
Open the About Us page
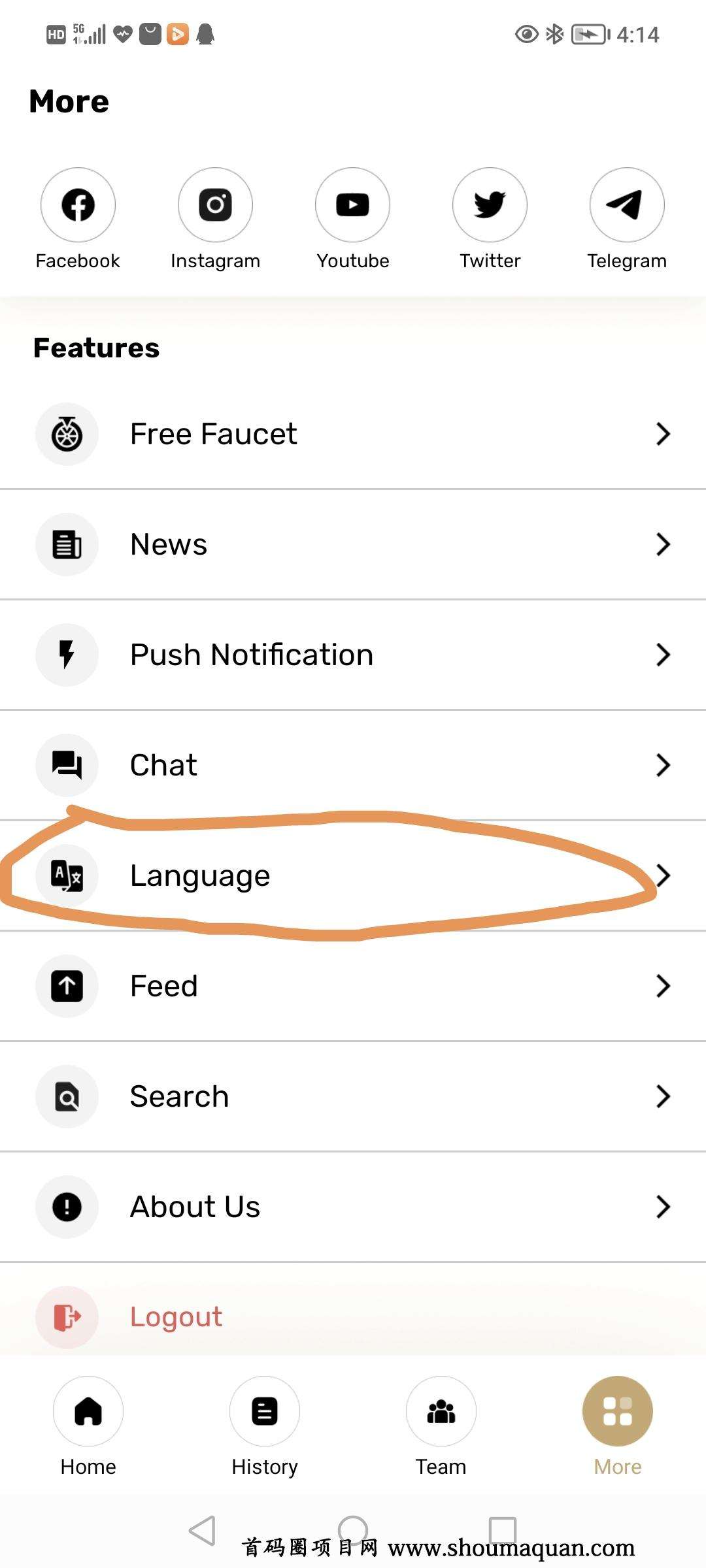(x=353, y=1207)
